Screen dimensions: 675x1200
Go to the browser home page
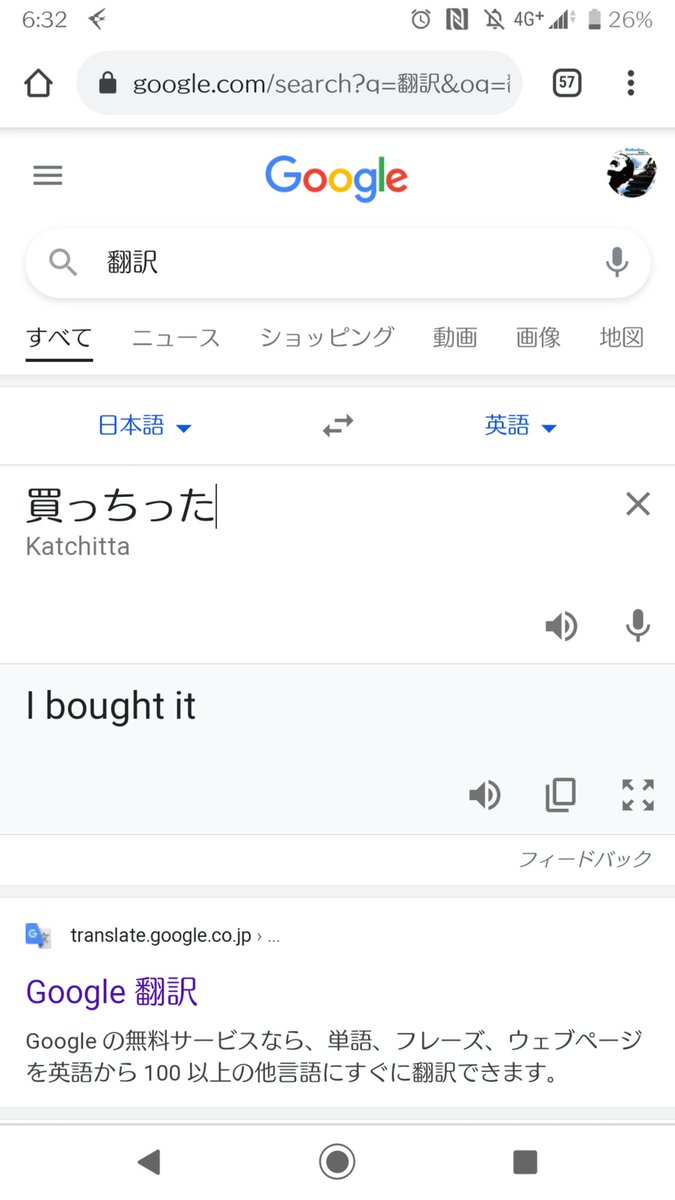[x=38, y=84]
